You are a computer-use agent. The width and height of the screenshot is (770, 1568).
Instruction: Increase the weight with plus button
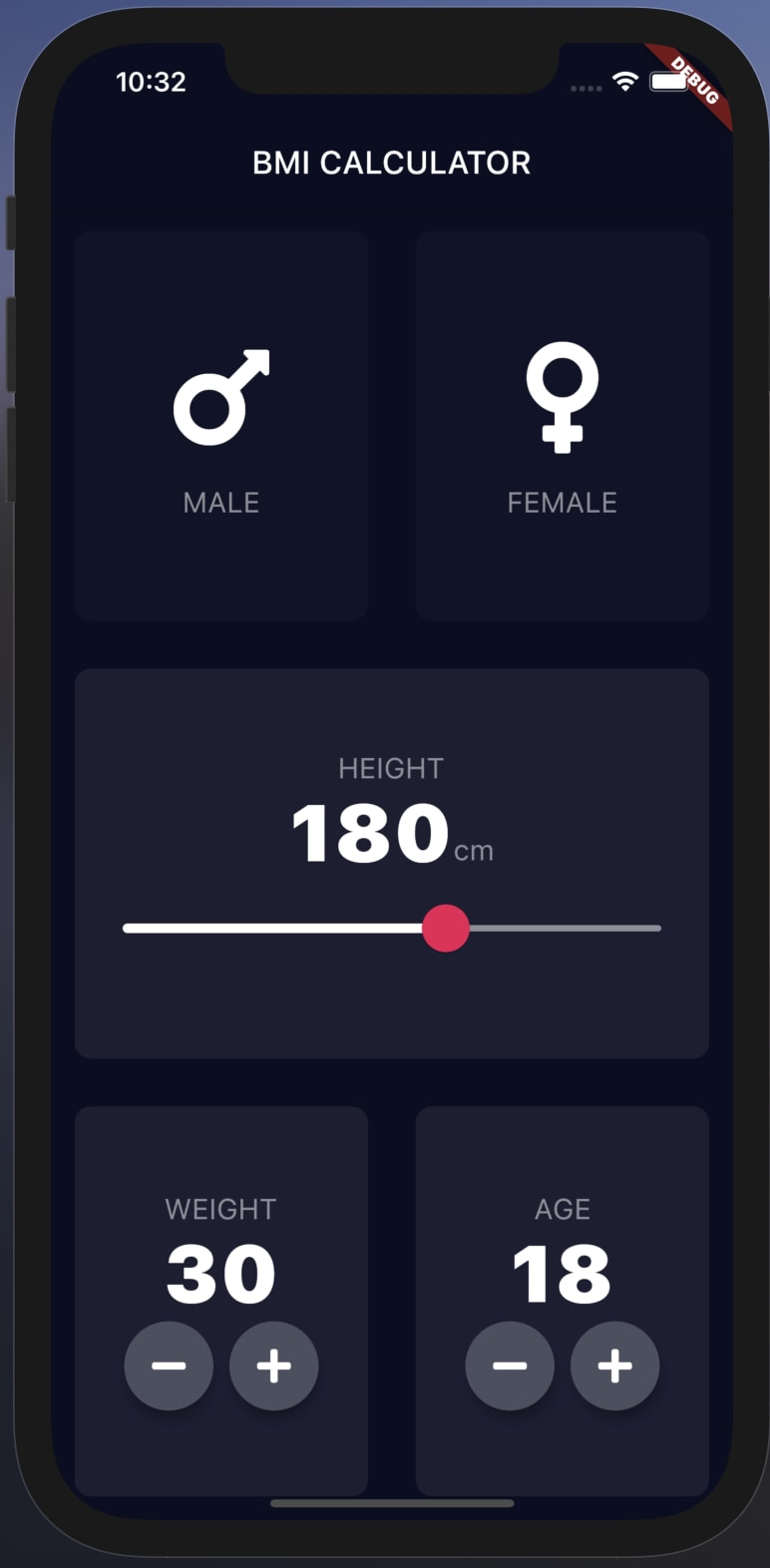coord(274,1366)
